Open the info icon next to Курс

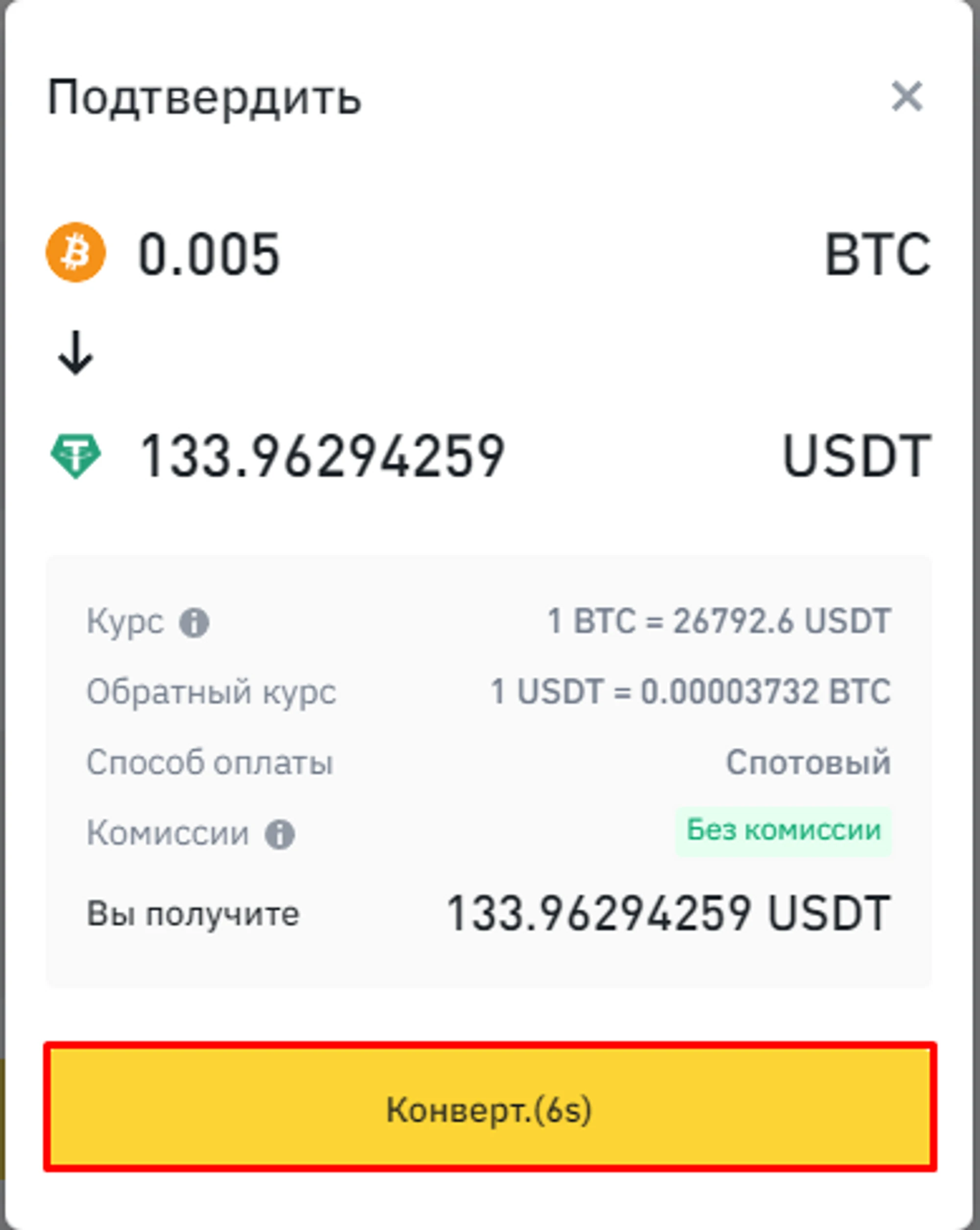click(x=195, y=623)
